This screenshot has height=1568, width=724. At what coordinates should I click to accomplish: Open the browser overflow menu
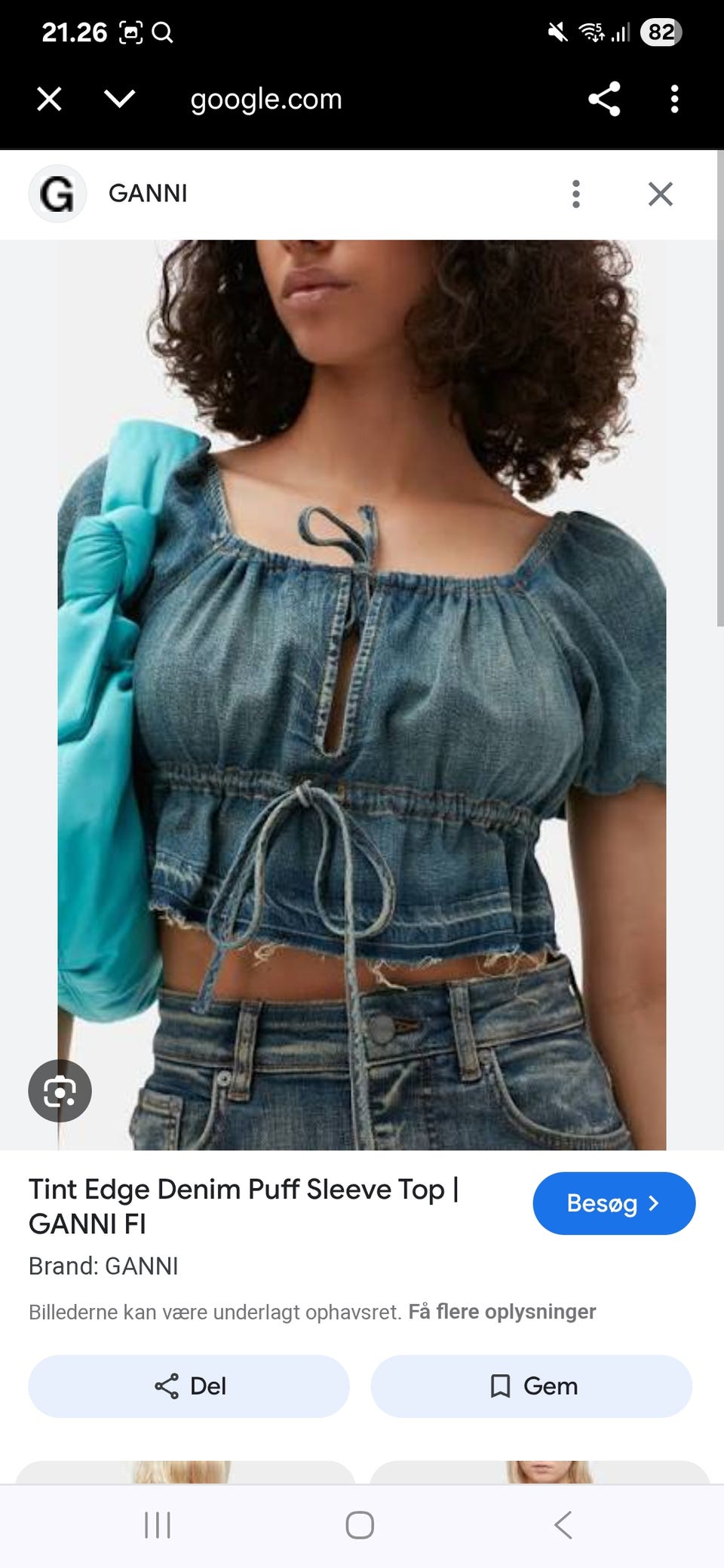click(x=674, y=99)
